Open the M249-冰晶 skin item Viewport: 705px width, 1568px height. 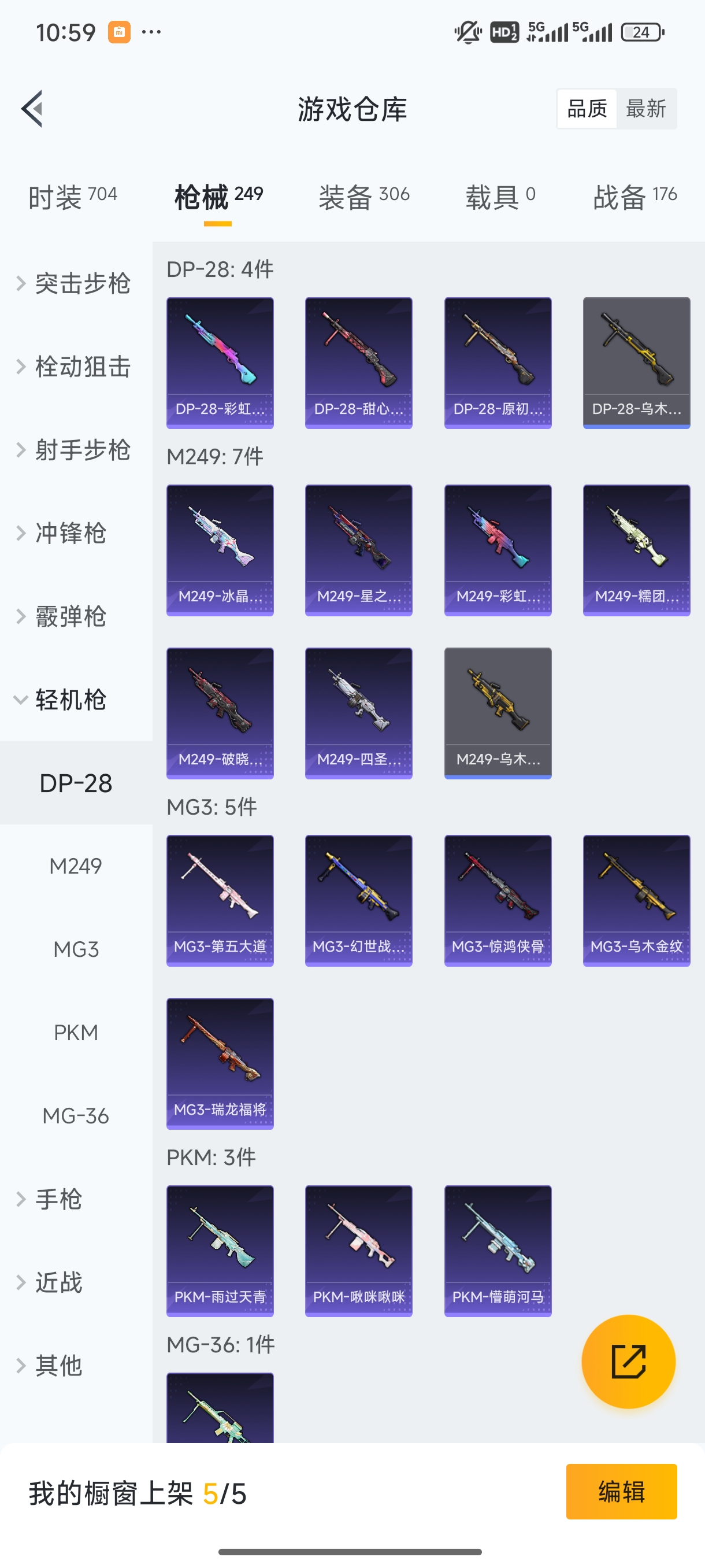tap(220, 550)
